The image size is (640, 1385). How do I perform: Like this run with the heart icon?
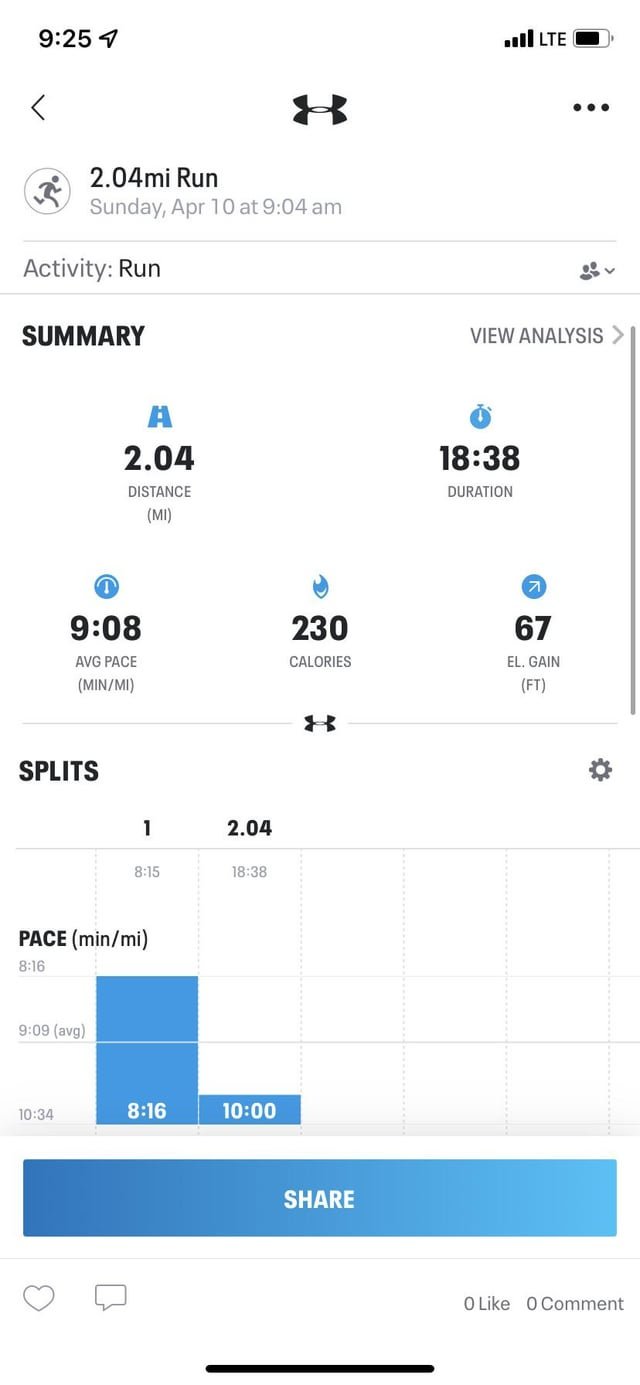(x=39, y=1298)
